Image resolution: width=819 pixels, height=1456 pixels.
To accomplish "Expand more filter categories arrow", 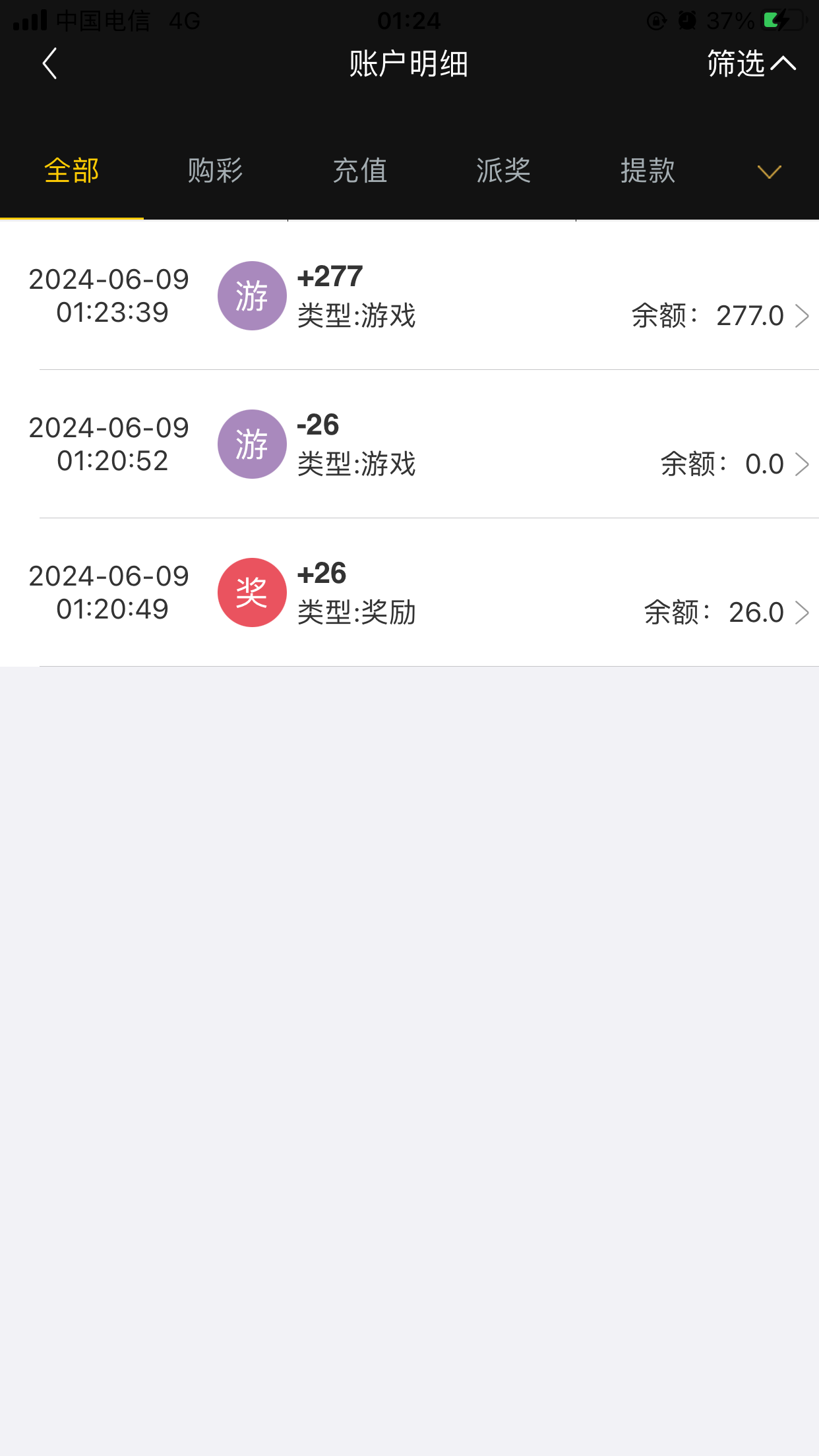I will tap(769, 172).
